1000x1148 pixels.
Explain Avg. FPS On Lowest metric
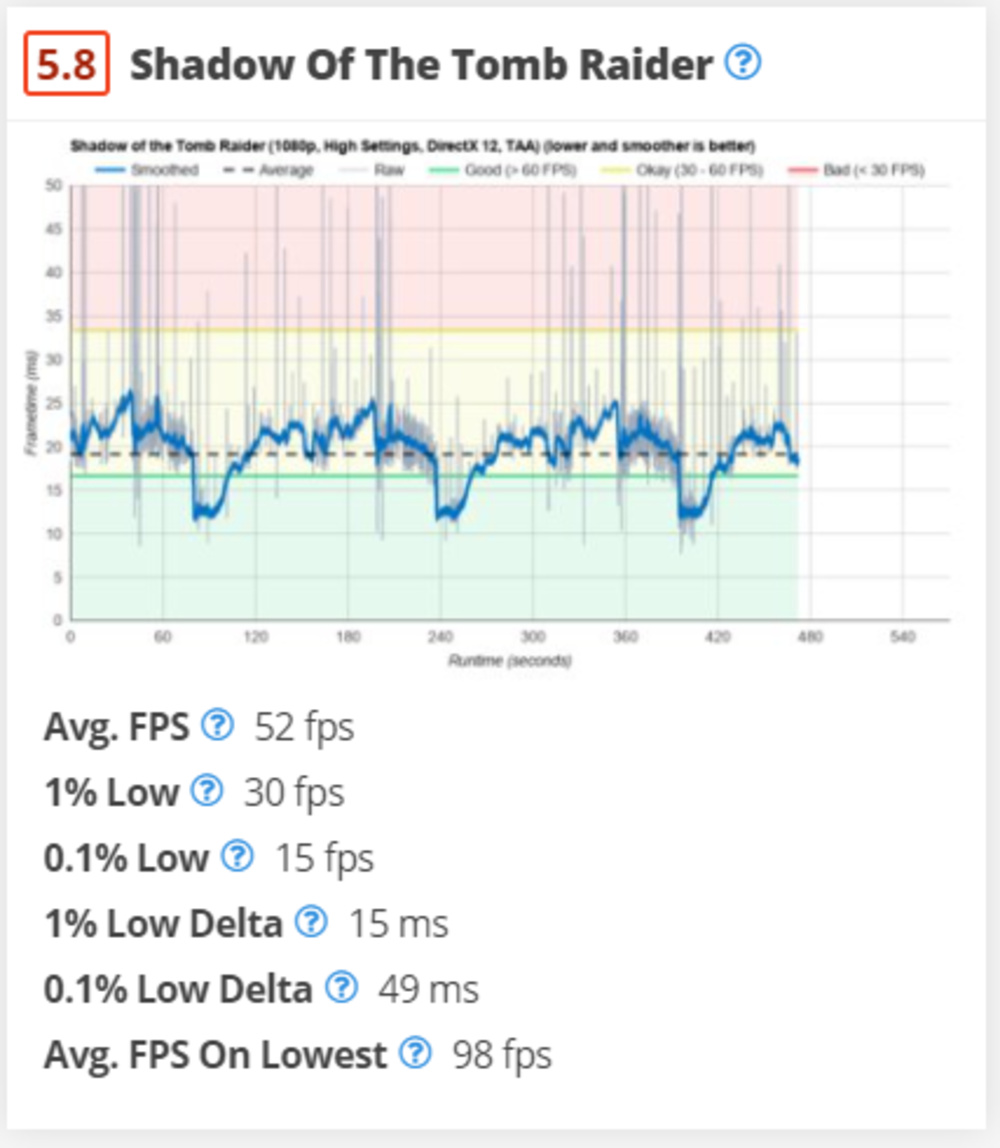point(415,1053)
